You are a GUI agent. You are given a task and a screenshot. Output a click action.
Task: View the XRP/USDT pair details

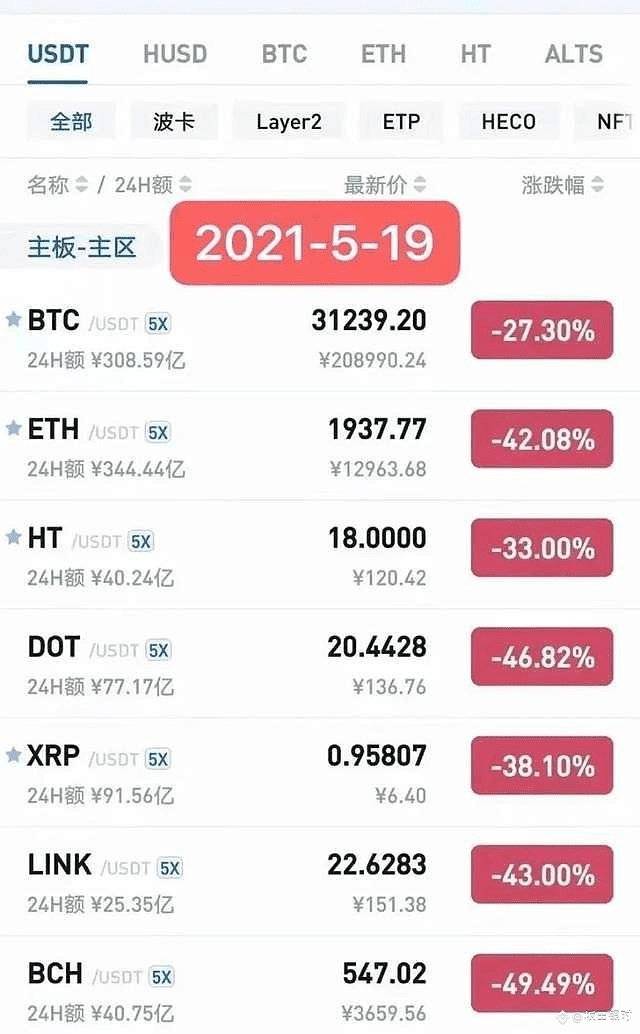tap(320, 773)
